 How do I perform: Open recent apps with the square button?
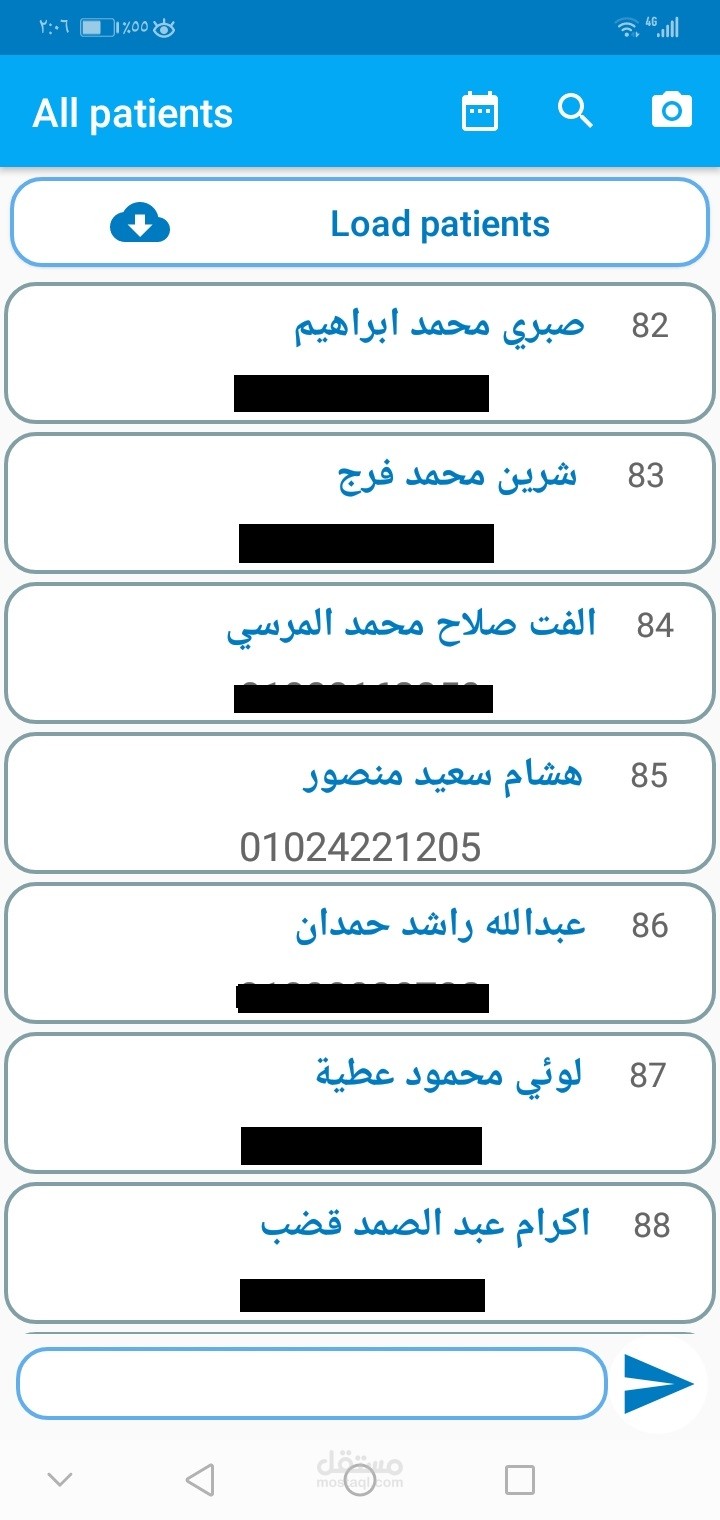pyautogui.click(x=520, y=1479)
